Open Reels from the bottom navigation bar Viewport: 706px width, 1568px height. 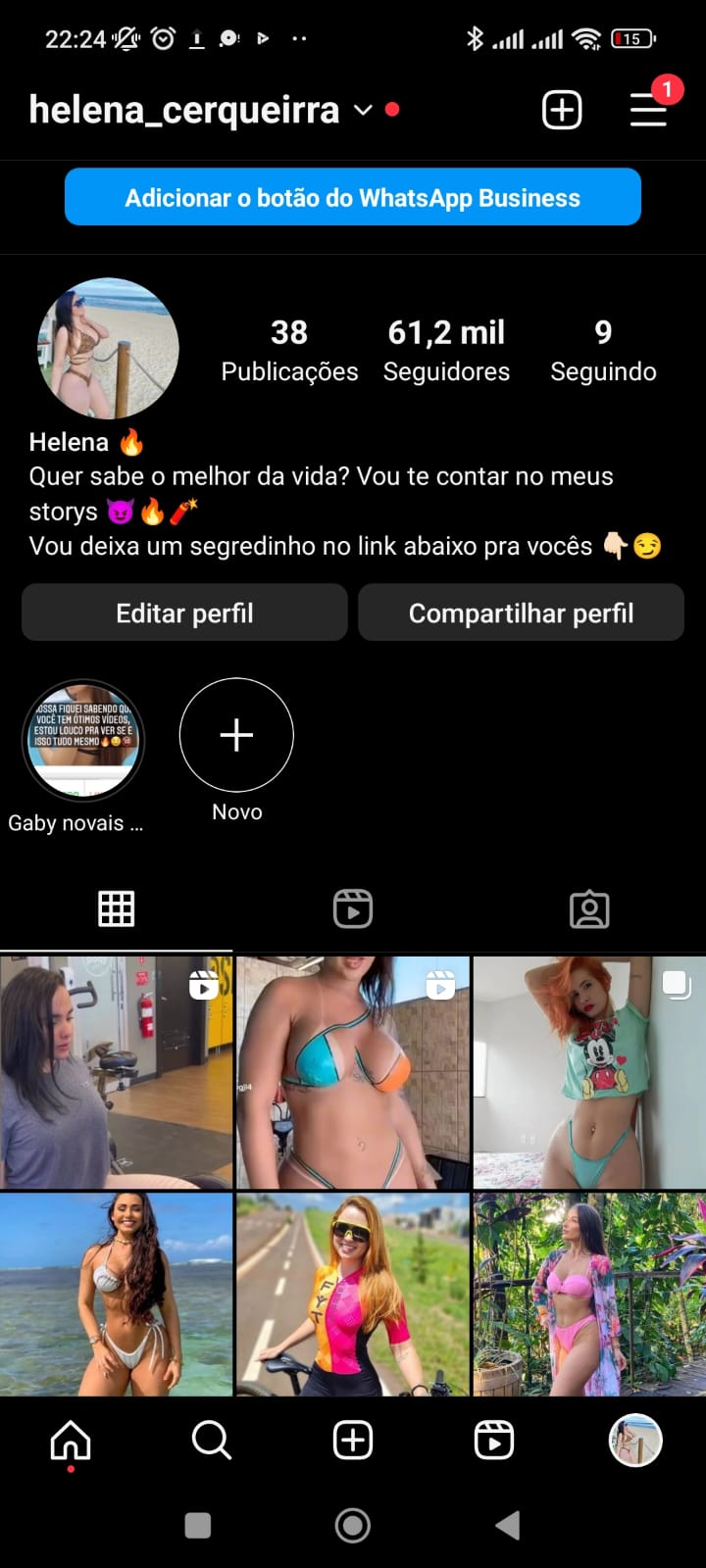click(x=494, y=1441)
